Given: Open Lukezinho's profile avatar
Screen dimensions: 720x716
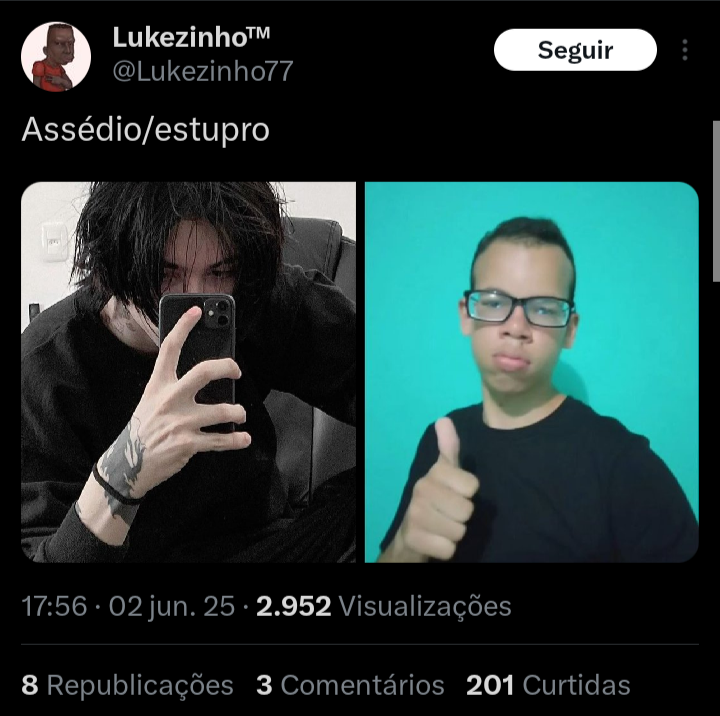Looking at the screenshot, I should (x=56, y=57).
